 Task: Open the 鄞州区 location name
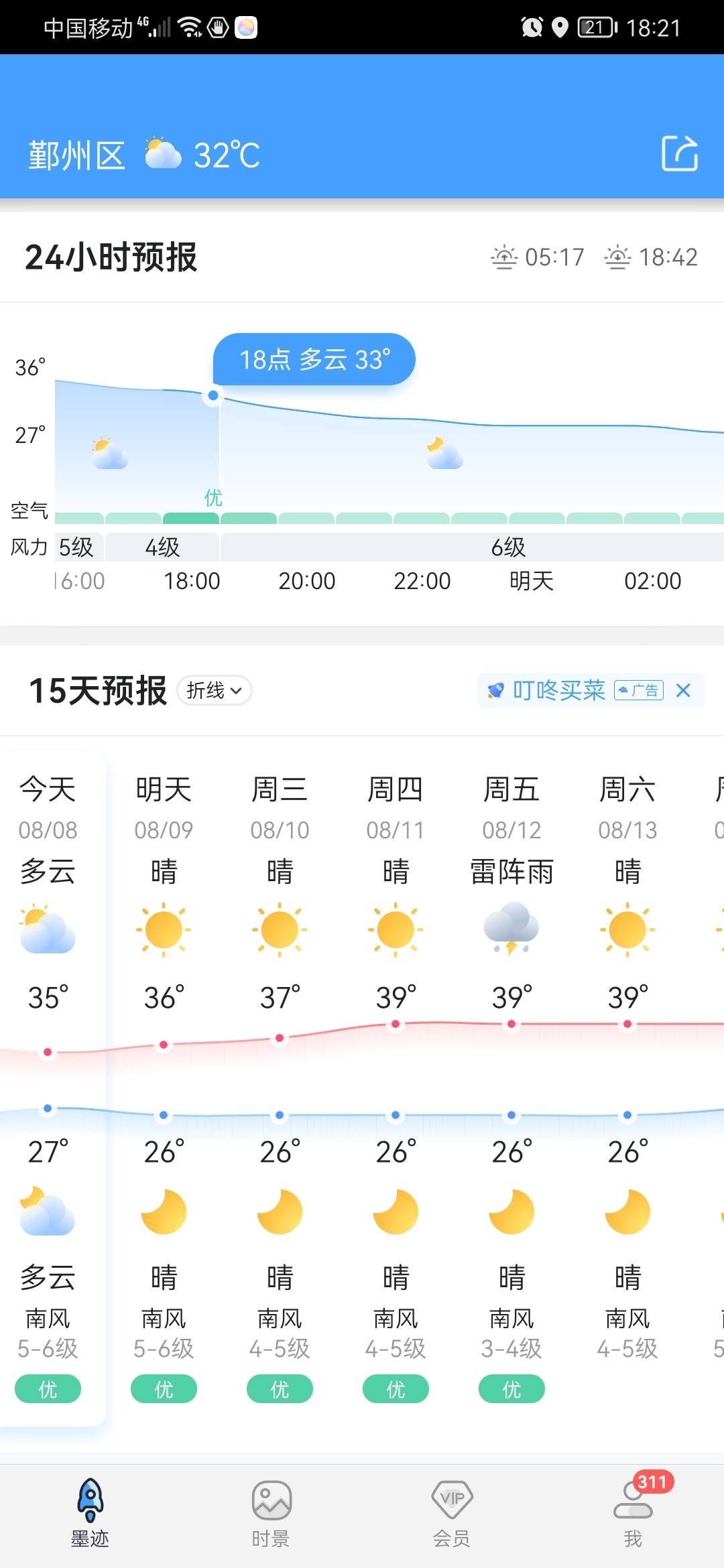click(76, 155)
